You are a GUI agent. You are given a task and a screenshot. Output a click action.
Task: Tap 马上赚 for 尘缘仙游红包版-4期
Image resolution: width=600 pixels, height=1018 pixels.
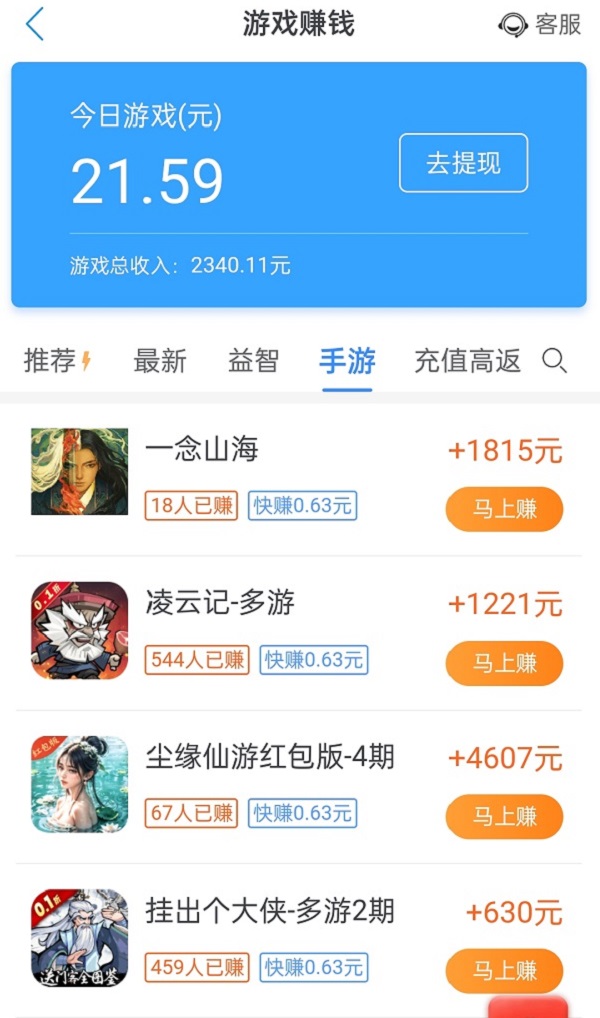(x=504, y=817)
